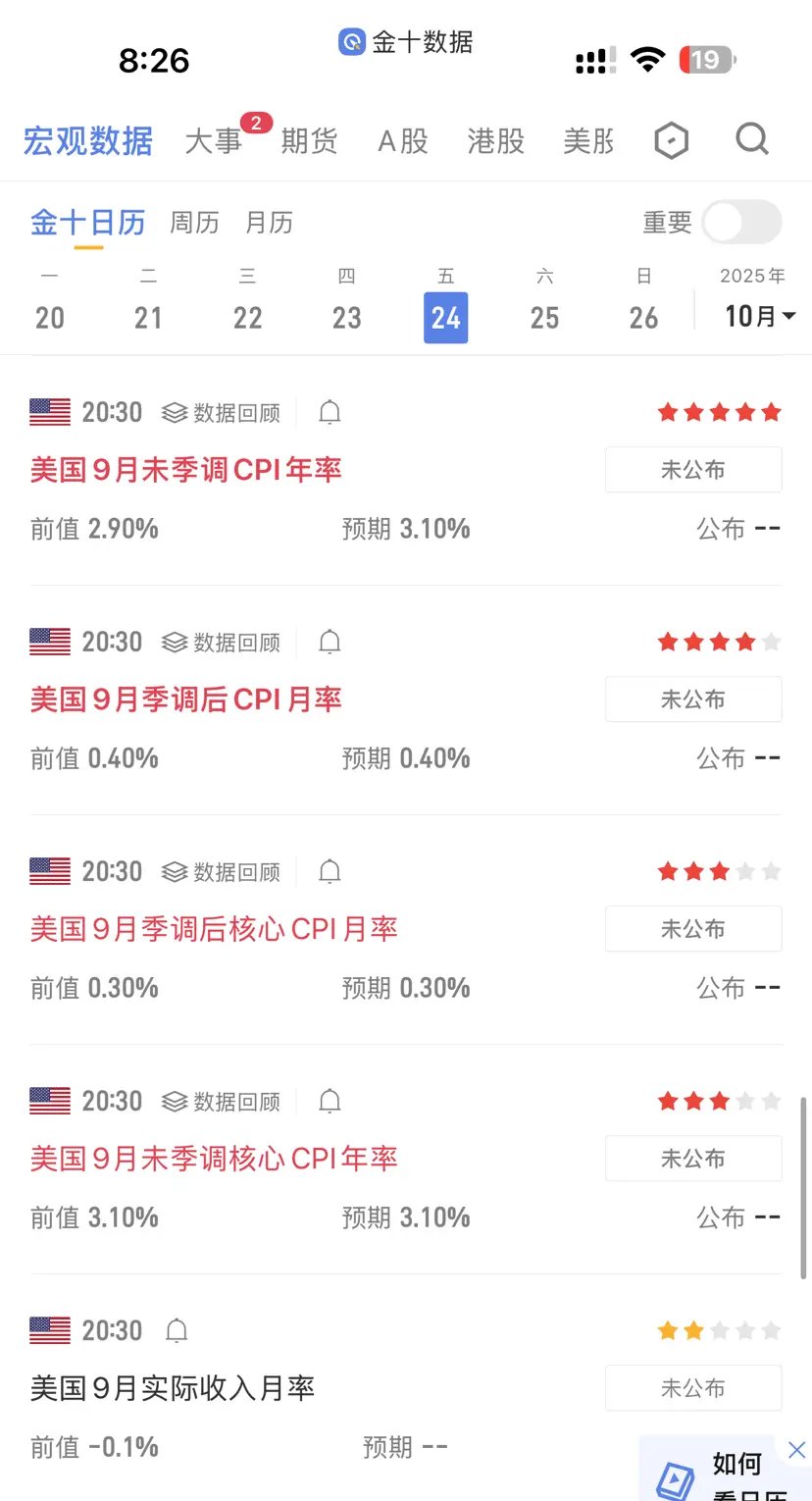Switch to the 港股 tab
812x1501 pixels.
(496, 141)
